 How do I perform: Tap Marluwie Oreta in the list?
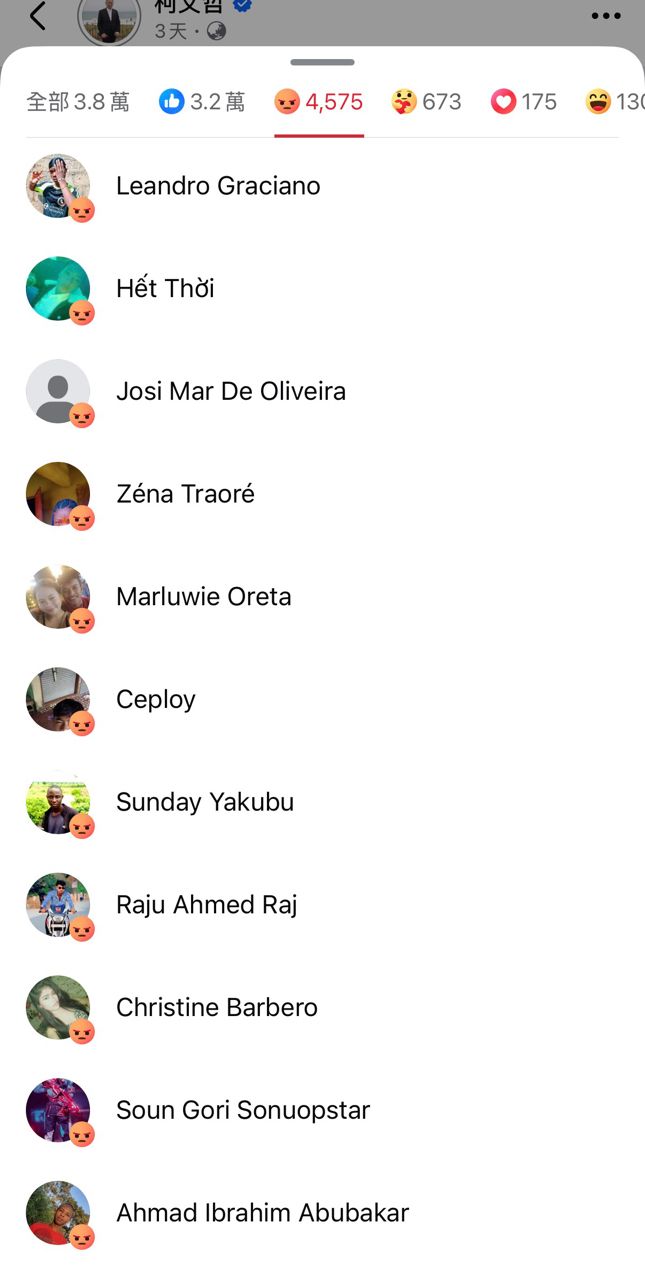204,597
